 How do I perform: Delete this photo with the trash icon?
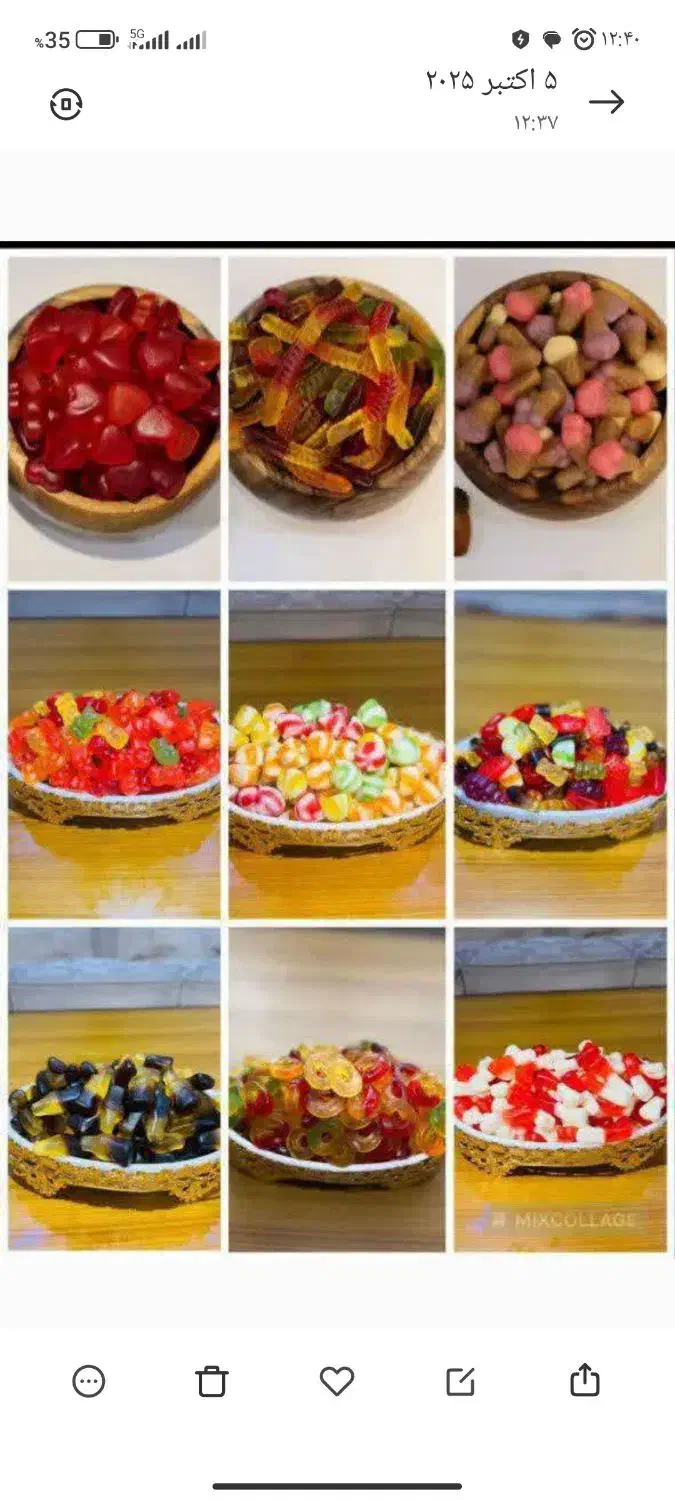[212, 1381]
